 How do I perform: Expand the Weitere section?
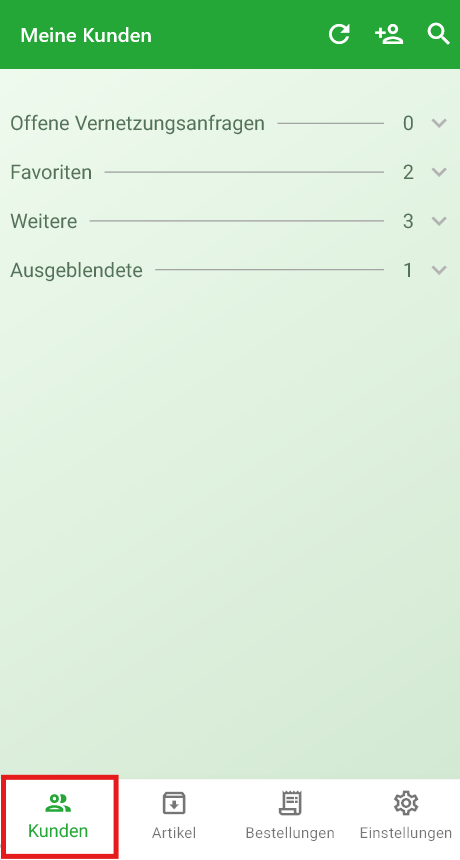coord(230,221)
